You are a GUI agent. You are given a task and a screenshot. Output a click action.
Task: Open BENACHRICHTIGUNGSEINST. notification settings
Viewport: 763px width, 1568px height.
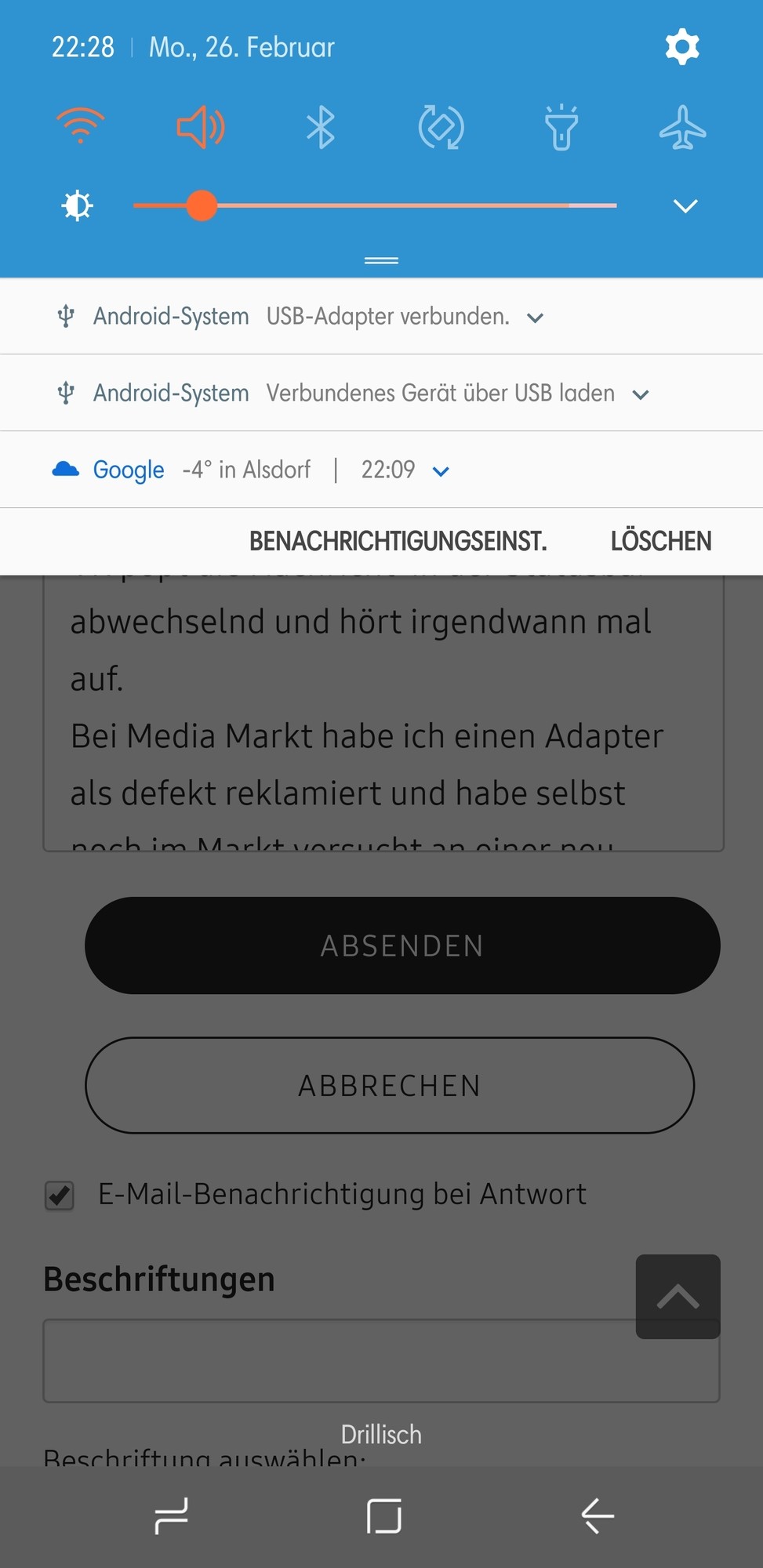tap(398, 541)
